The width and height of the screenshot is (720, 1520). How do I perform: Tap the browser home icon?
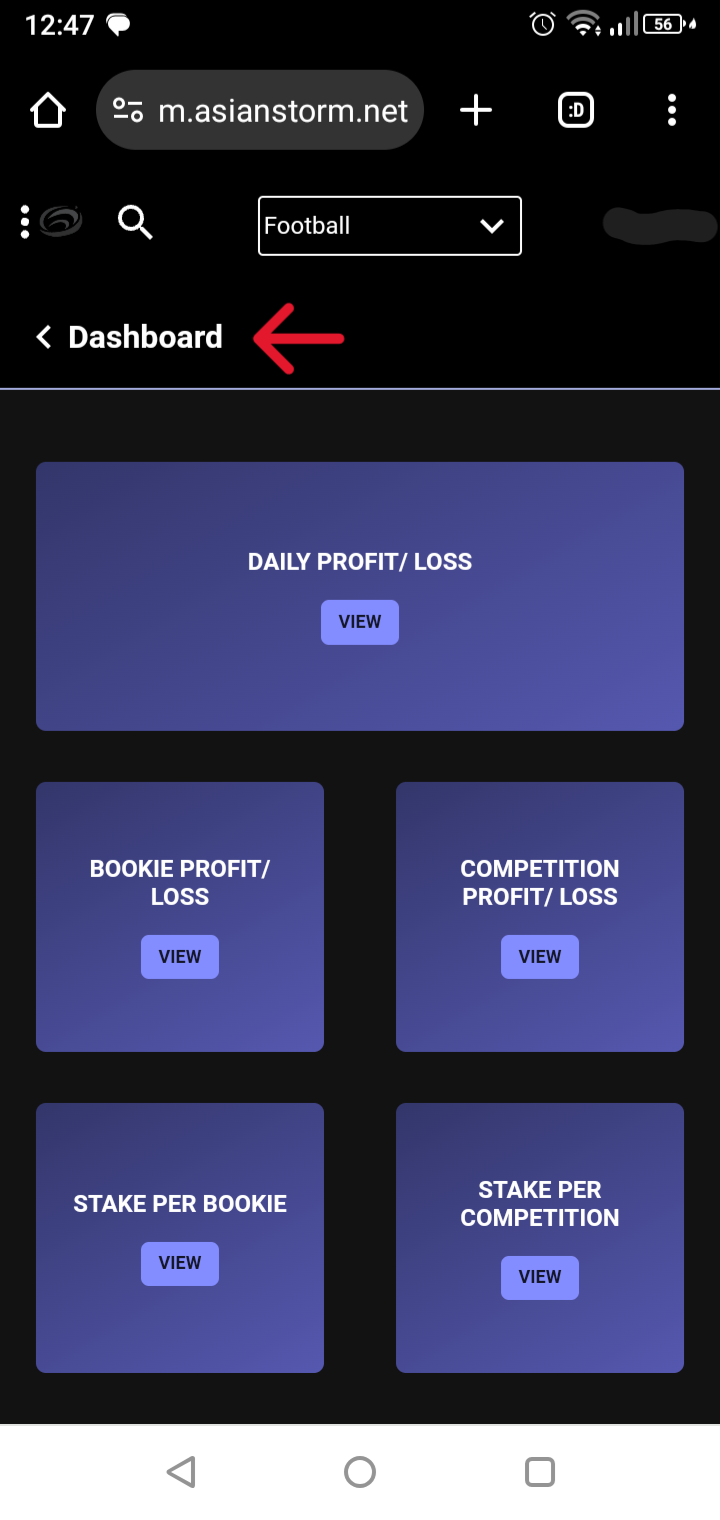(x=48, y=110)
